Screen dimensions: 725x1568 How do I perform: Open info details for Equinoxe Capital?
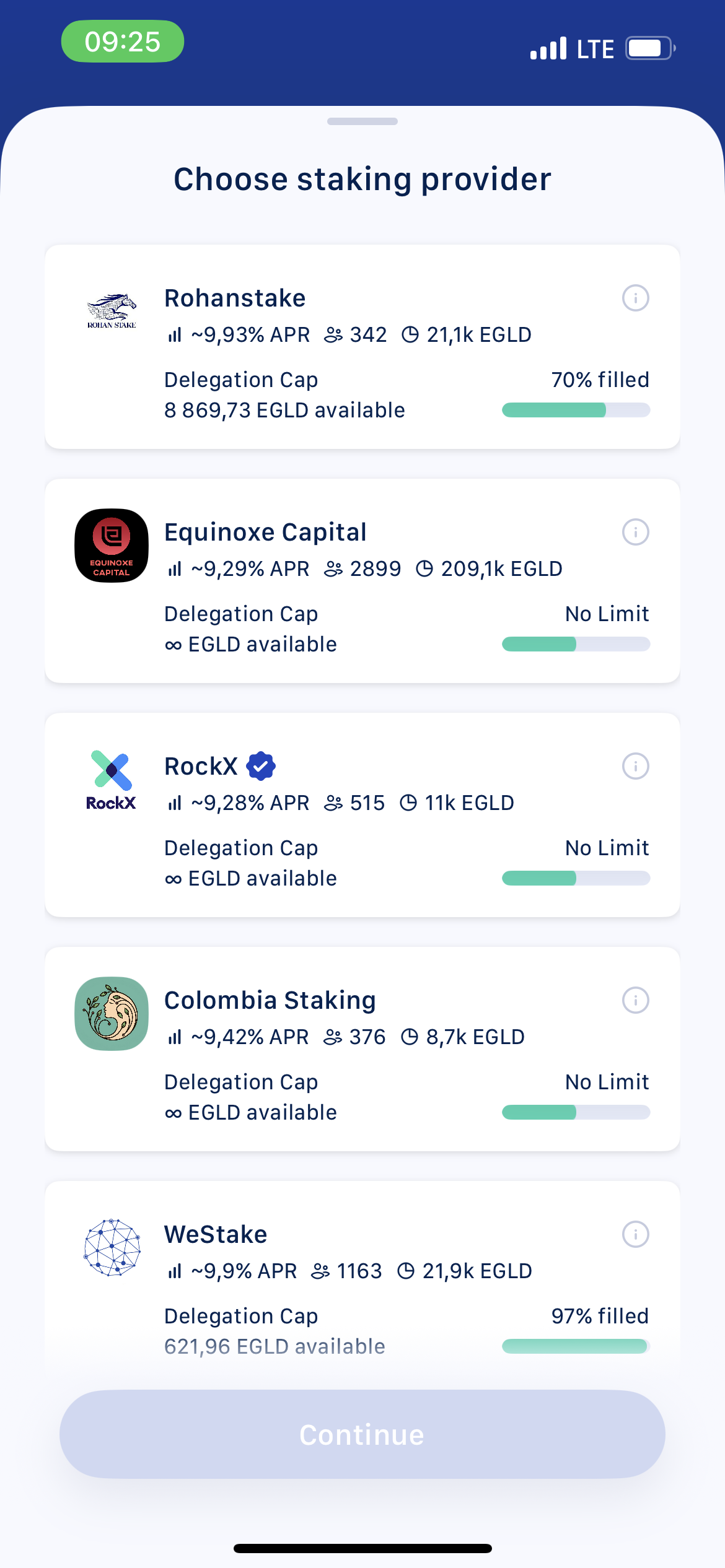[x=635, y=531]
